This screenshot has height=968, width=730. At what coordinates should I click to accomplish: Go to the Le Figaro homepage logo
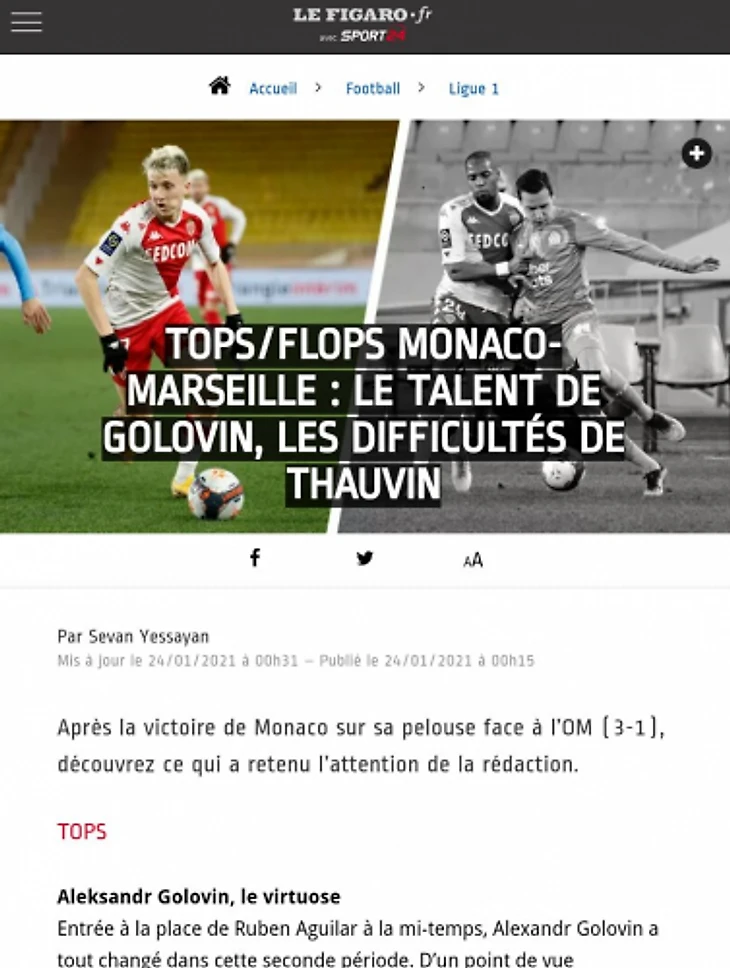tap(362, 16)
